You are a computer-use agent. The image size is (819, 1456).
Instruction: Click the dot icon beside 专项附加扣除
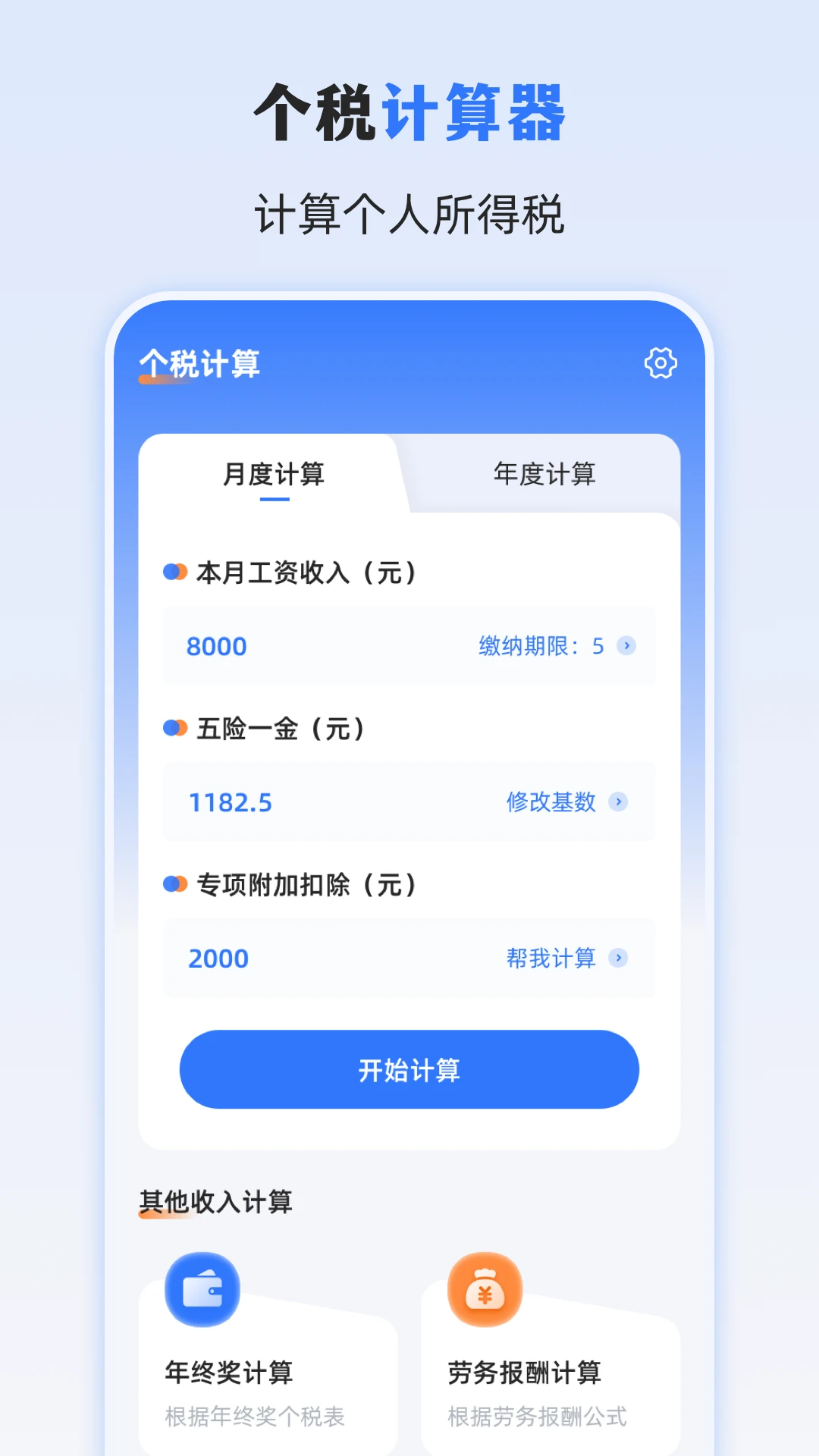click(x=174, y=884)
